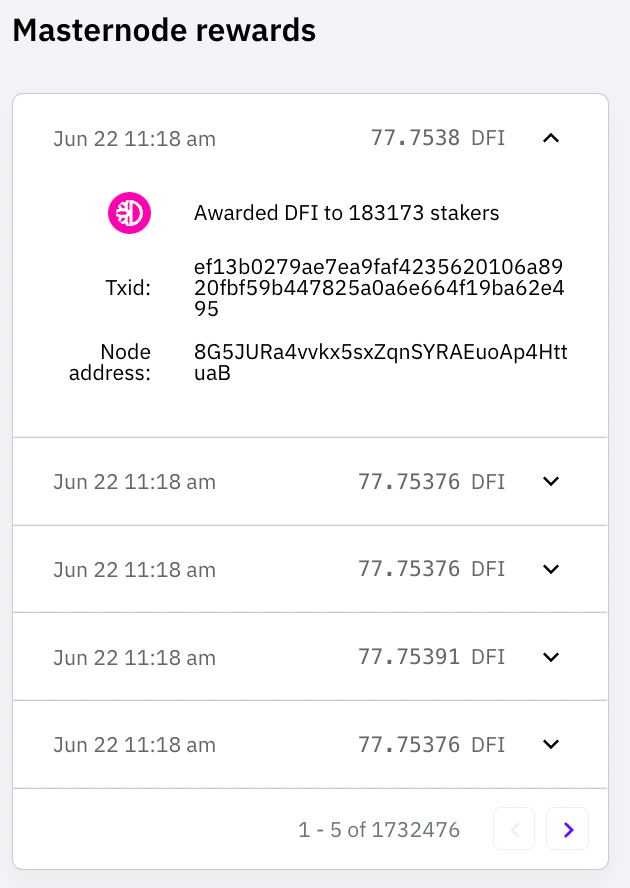Expand the 77.75391 DFI reward row
630x888 pixels.
550,657
